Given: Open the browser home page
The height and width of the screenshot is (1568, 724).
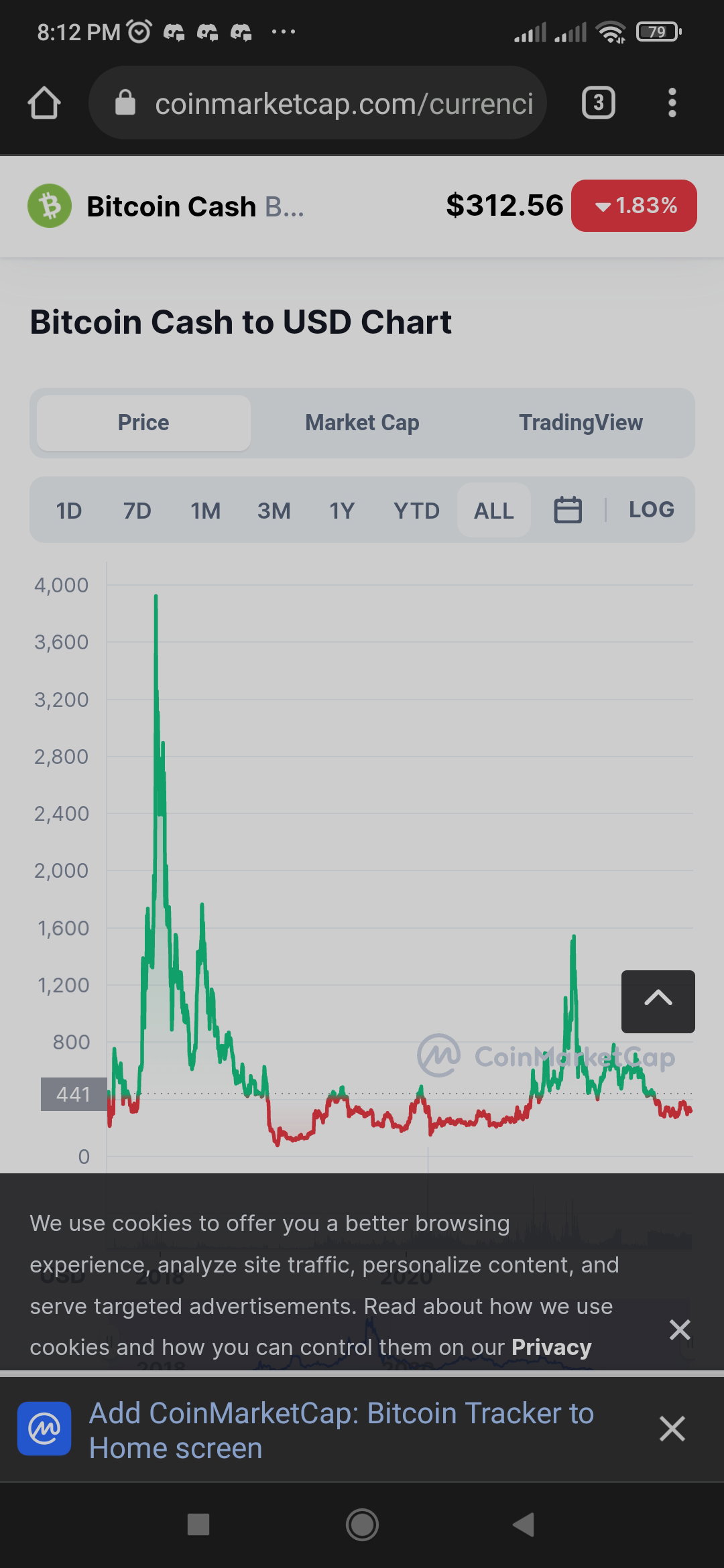Looking at the screenshot, I should [x=44, y=103].
